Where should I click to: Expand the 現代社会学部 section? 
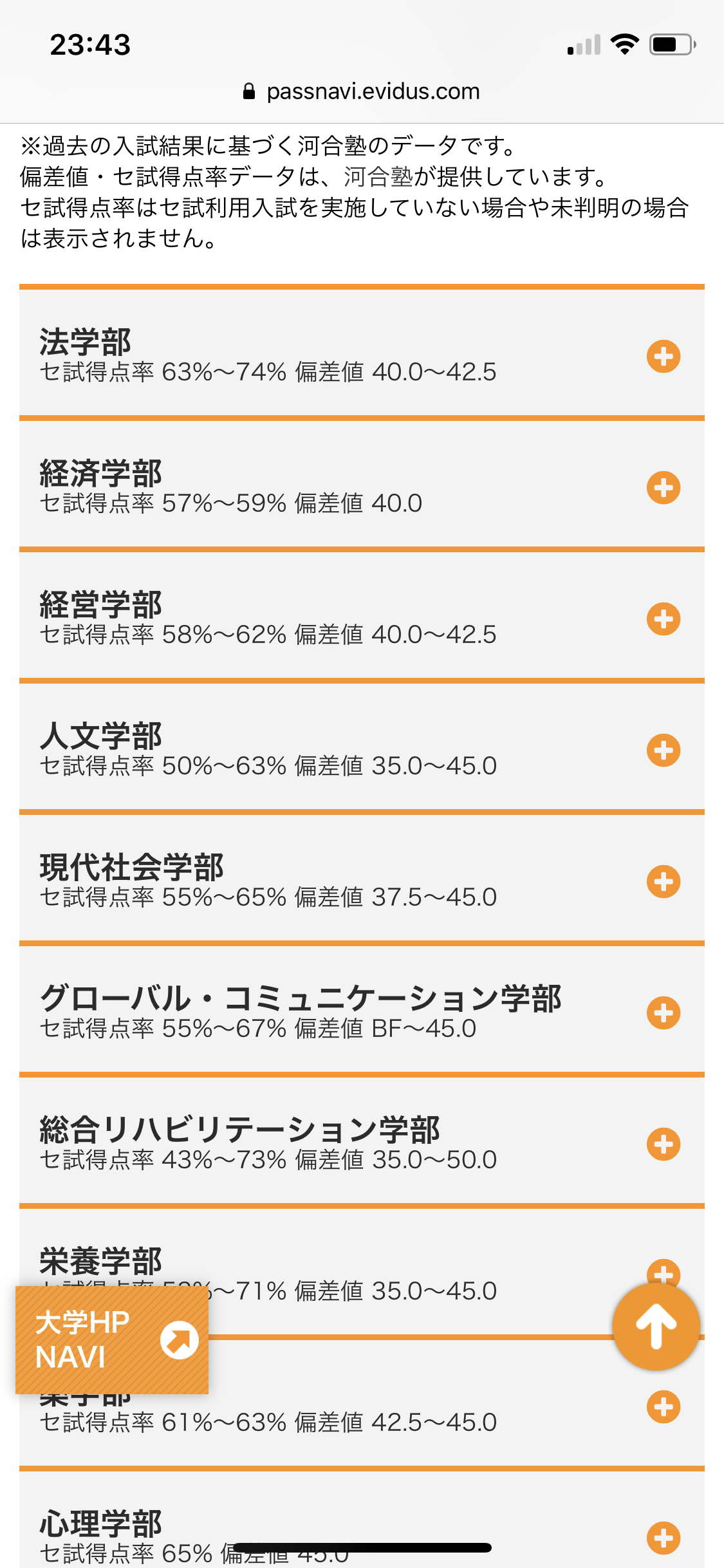pyautogui.click(x=664, y=881)
